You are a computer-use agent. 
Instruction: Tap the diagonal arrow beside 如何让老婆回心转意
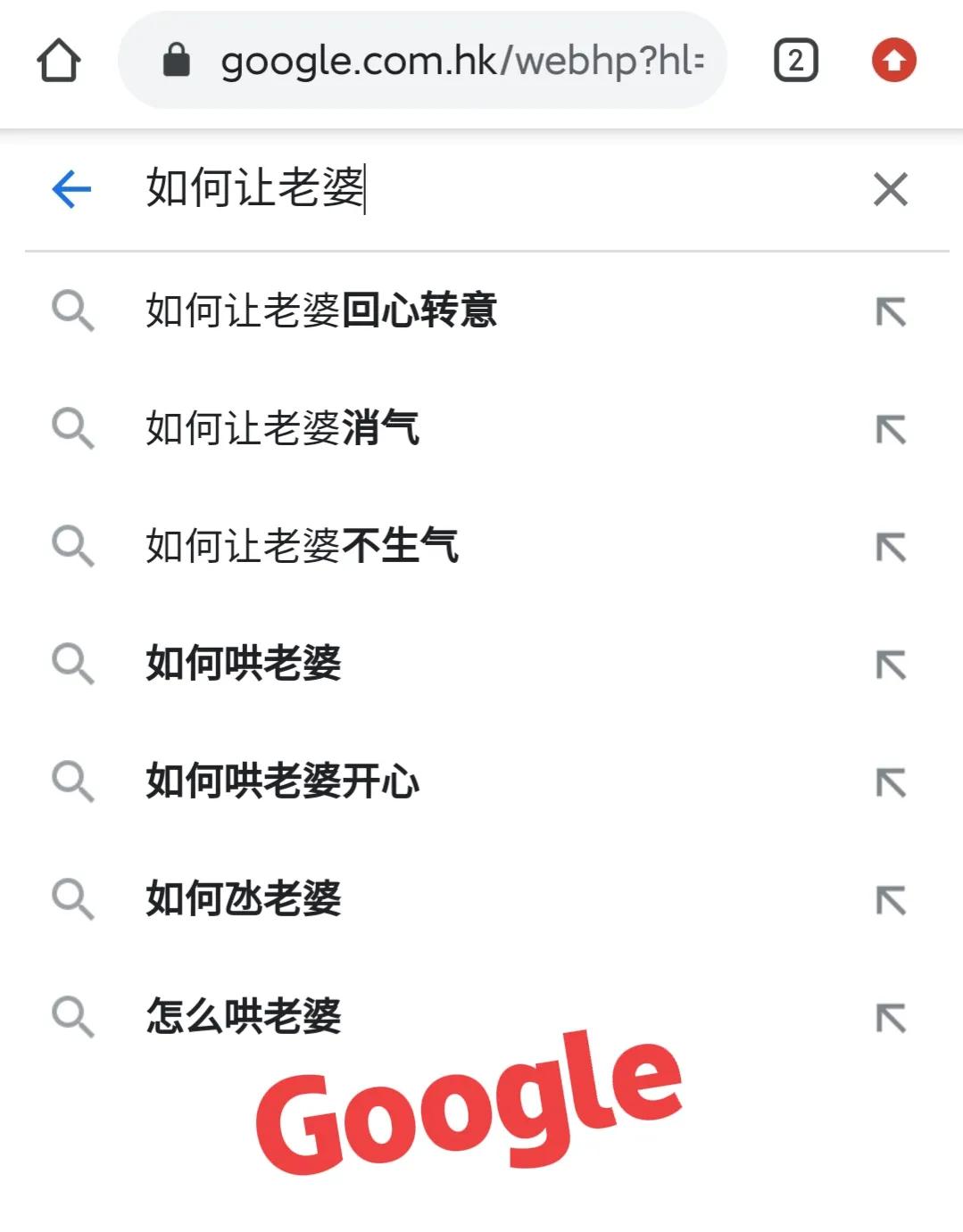(892, 313)
